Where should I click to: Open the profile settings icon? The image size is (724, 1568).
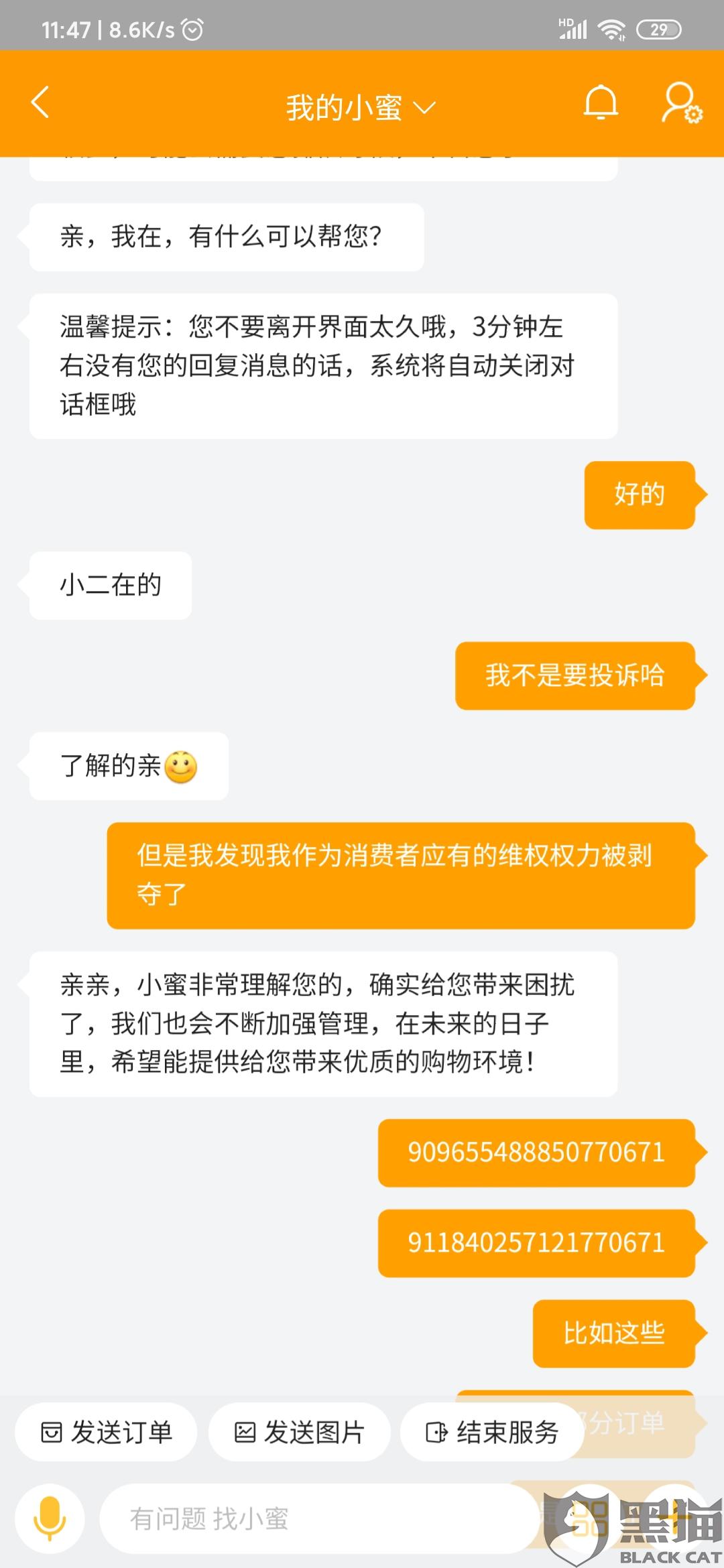(x=682, y=103)
